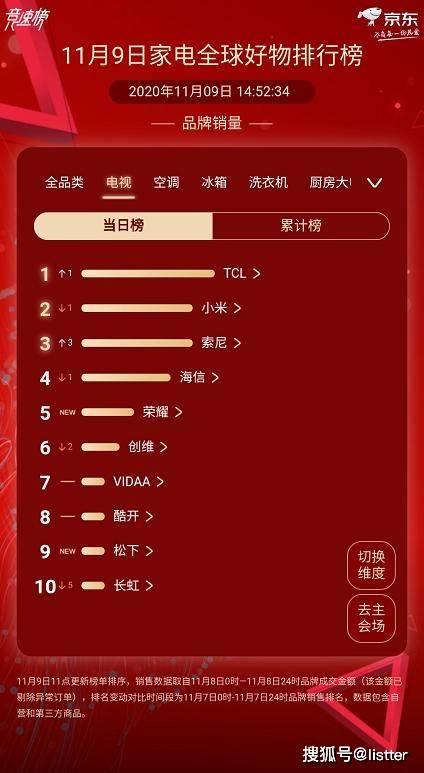Expand the category list with the down chevron
This screenshot has width=424, height=773.
375,183
